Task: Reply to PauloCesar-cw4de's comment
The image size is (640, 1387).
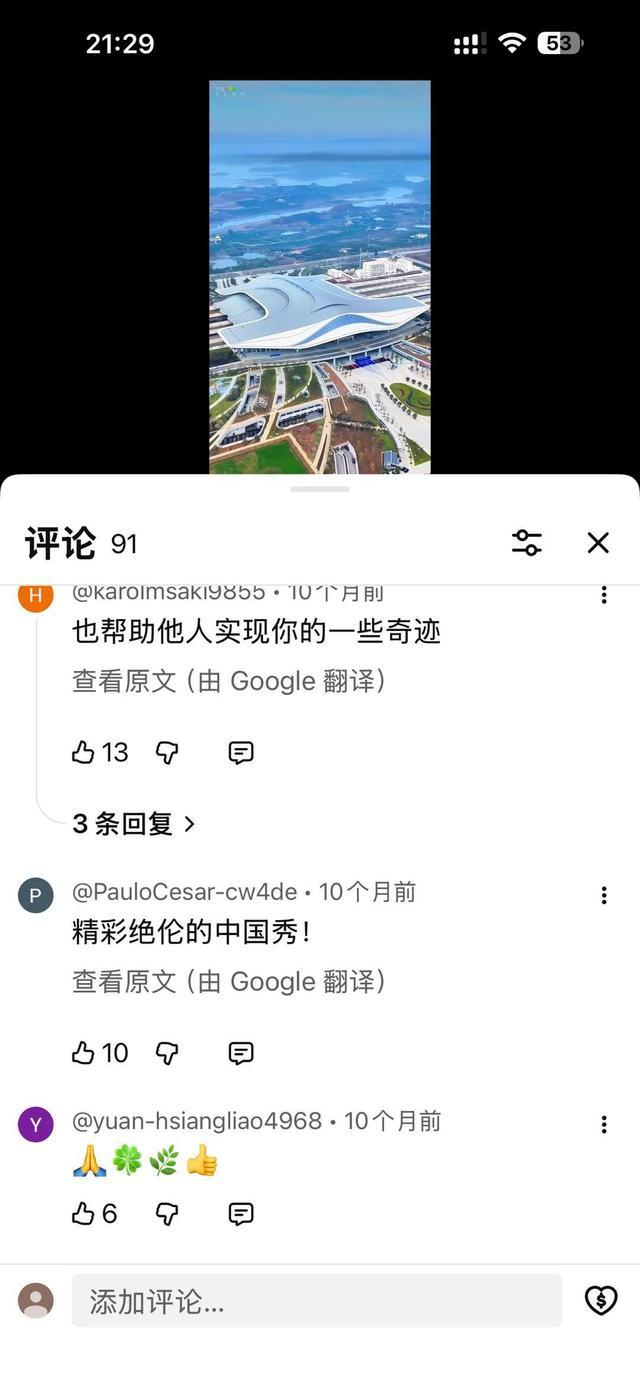Action: coord(241,1053)
